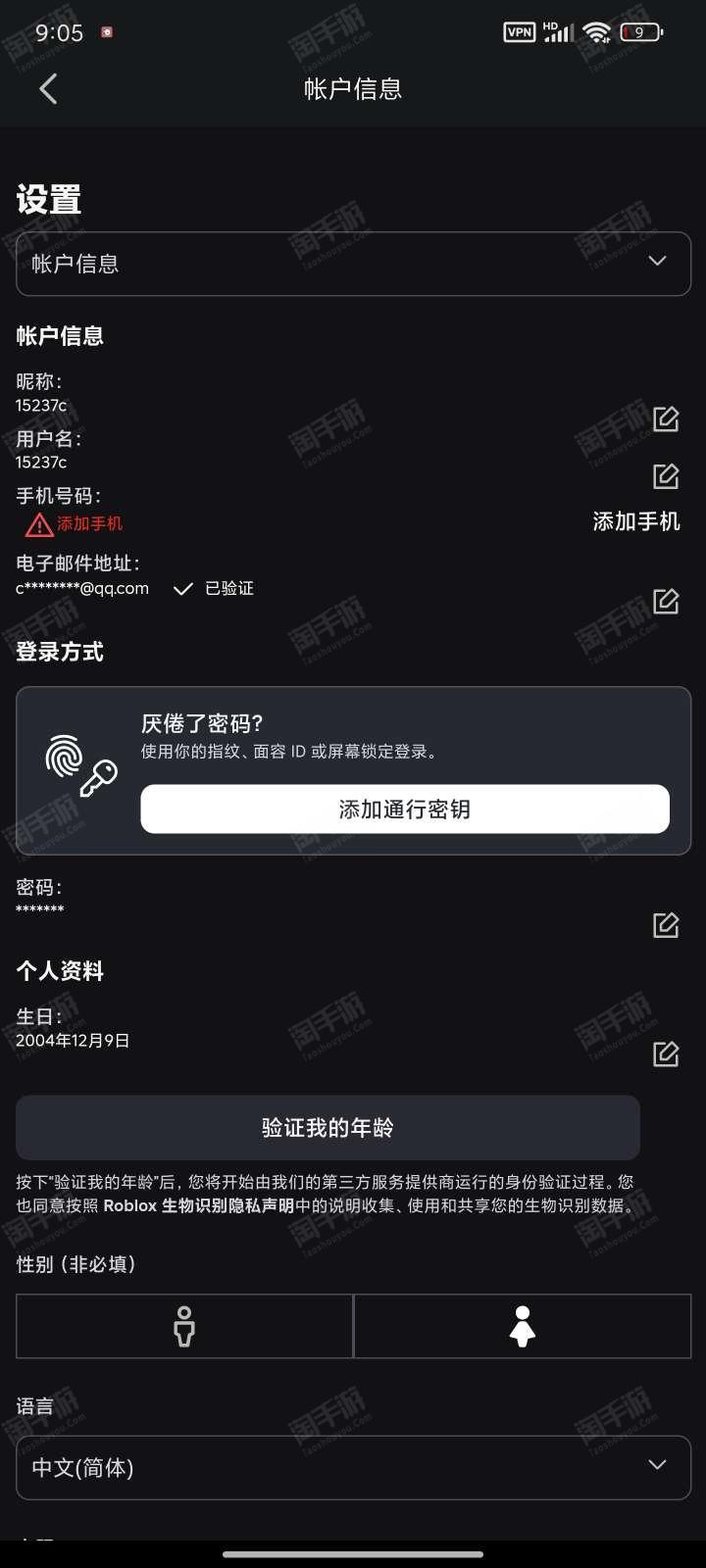The image size is (706, 1568).
Task: Expand the 帐户信息 settings dropdown
Action: (353, 264)
